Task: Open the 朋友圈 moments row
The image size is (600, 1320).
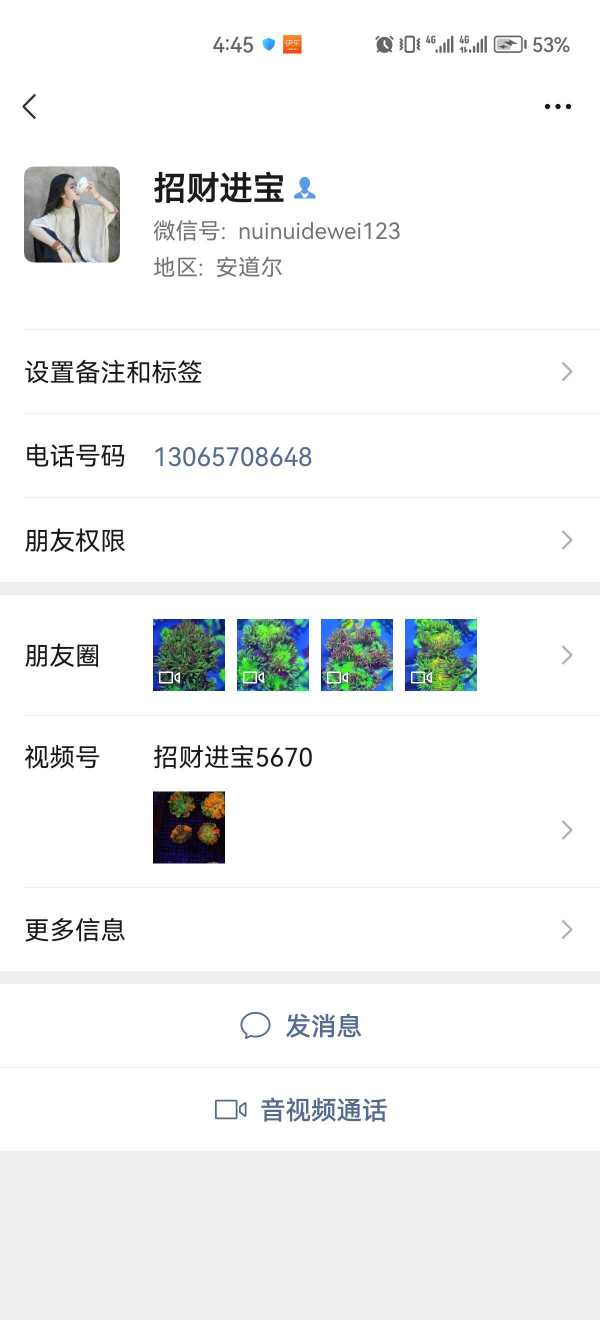Action: pos(300,656)
